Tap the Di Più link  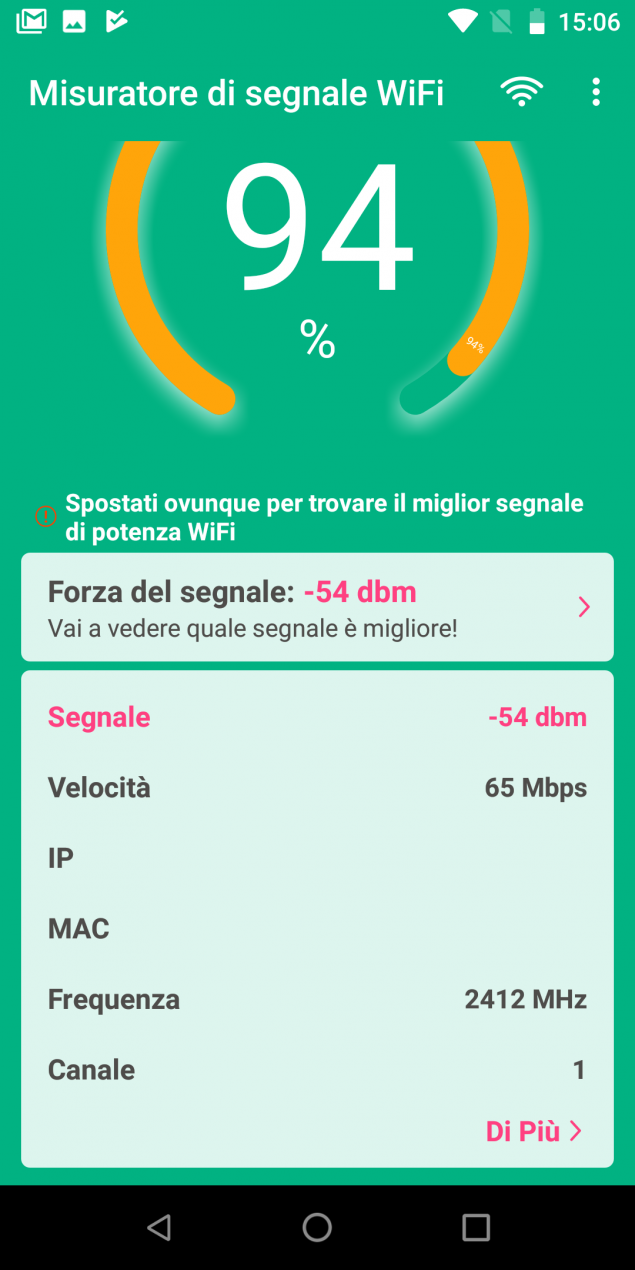(533, 1131)
